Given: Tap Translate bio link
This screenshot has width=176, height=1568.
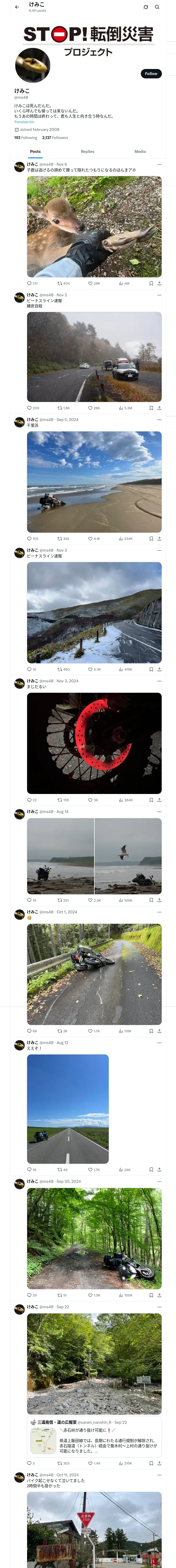Looking at the screenshot, I should point(24,122).
